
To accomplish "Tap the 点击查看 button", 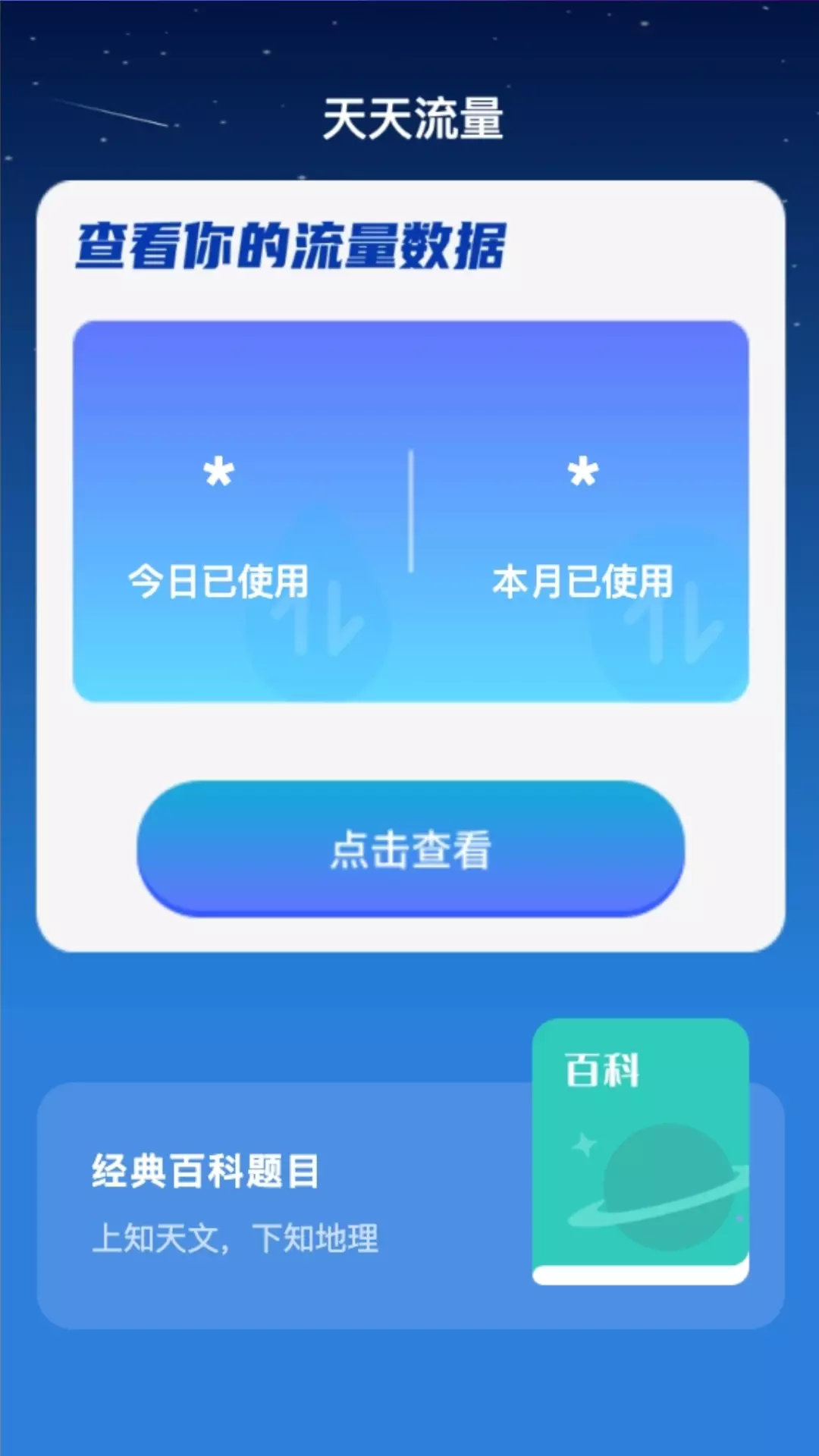I will coord(410,849).
